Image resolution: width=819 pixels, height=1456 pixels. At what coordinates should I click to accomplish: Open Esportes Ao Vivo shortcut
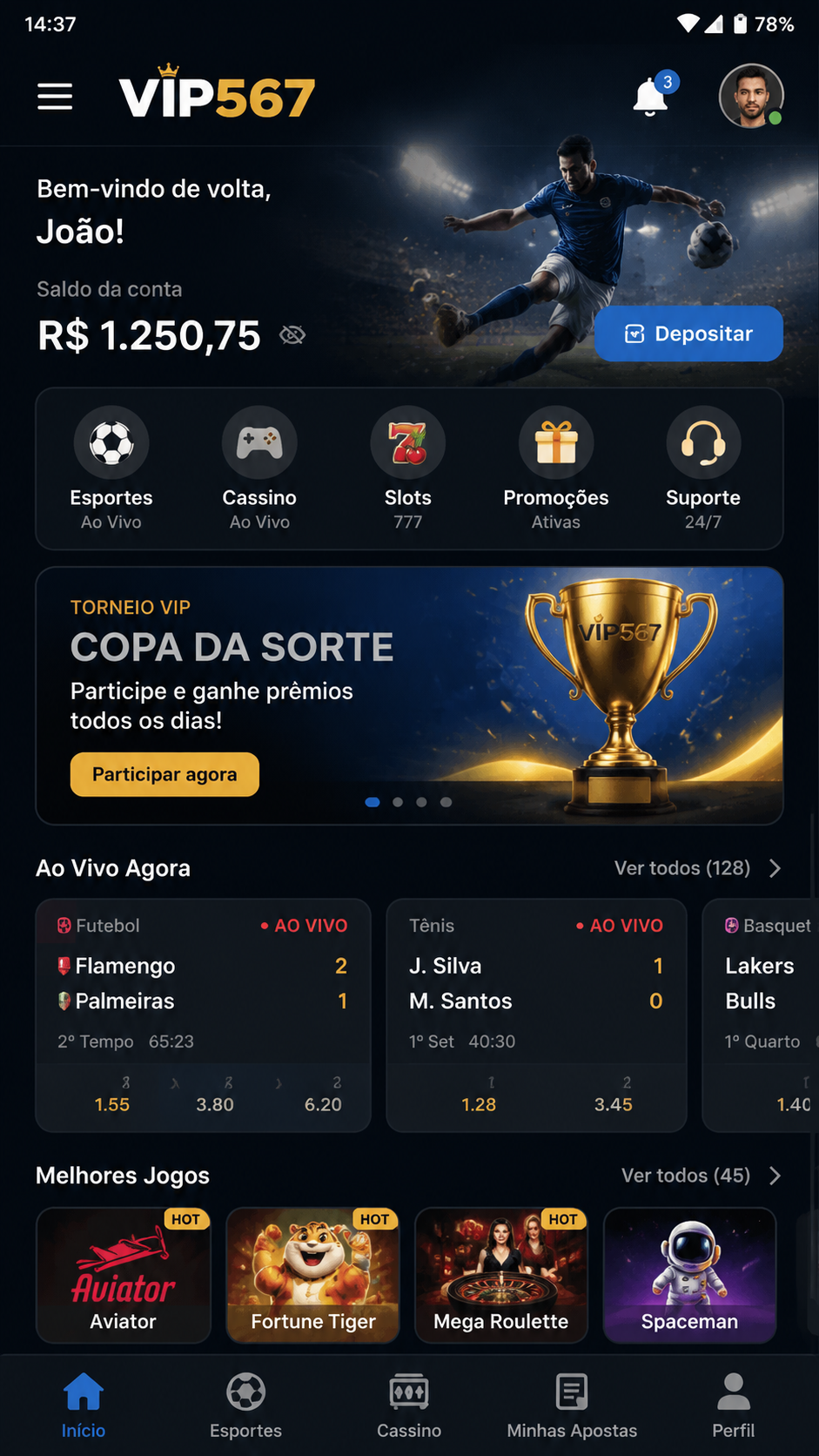pos(111,468)
